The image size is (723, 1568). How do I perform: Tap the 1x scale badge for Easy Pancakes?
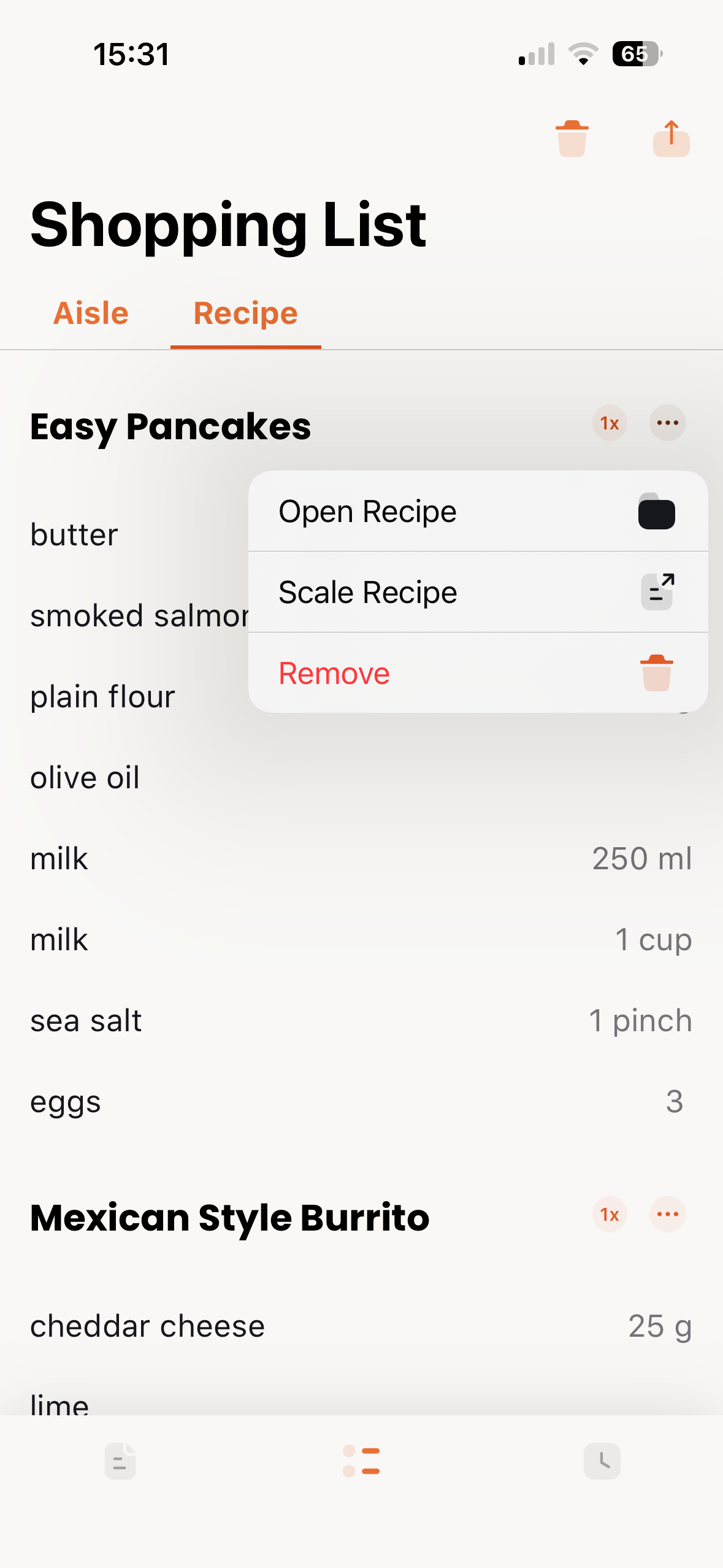click(x=608, y=423)
